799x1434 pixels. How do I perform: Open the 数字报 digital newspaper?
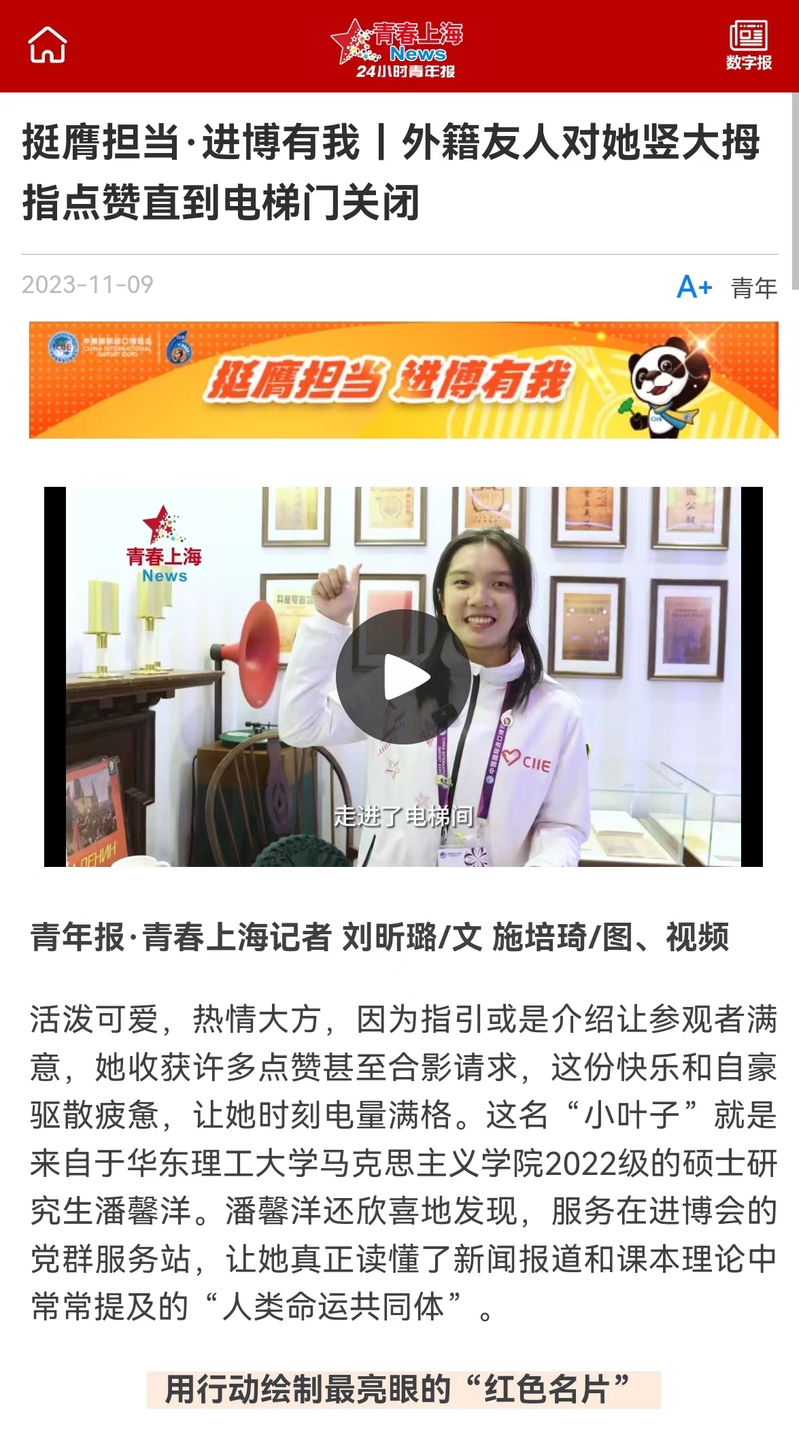click(x=748, y=45)
